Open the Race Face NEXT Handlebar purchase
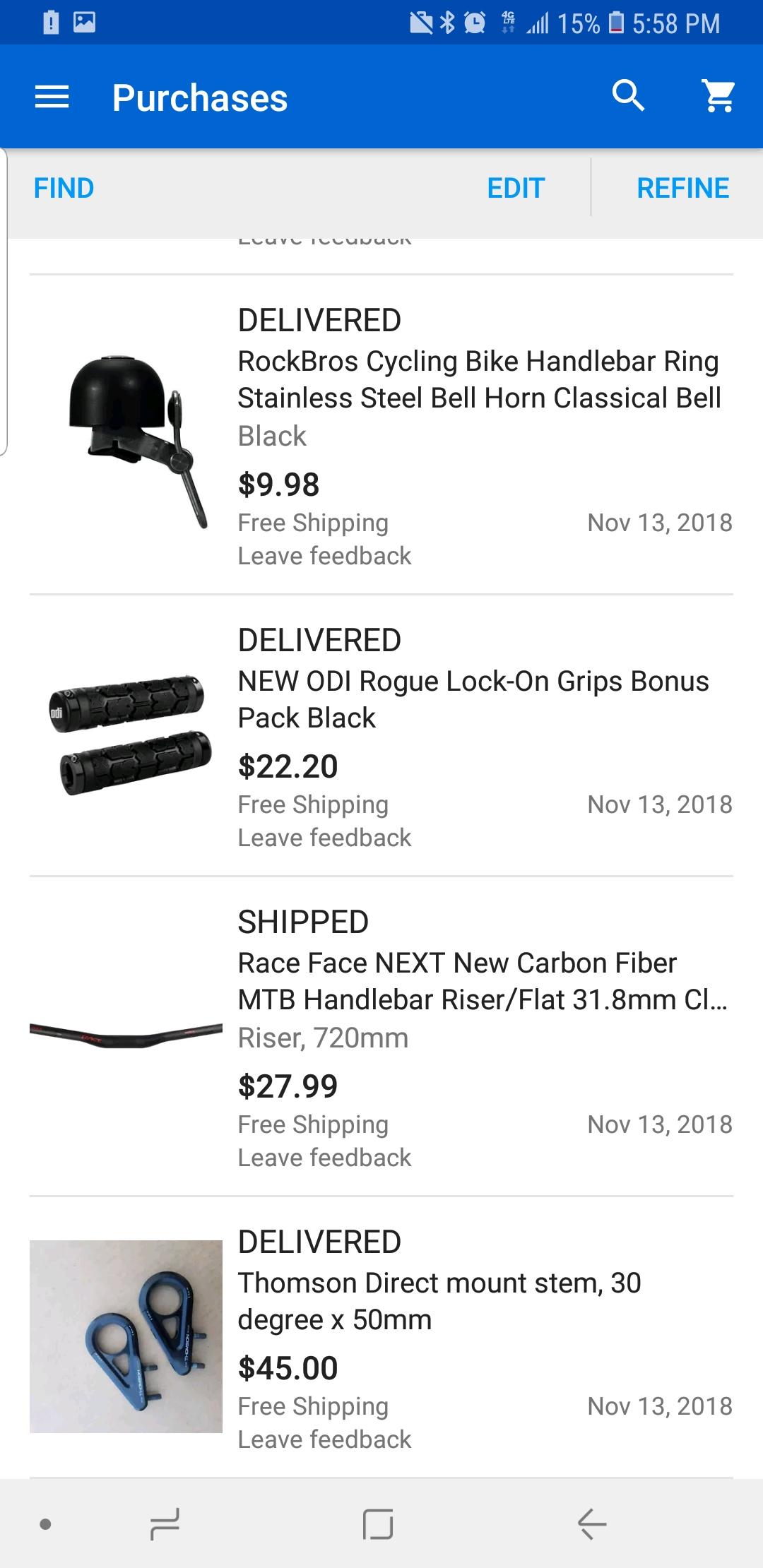The height and width of the screenshot is (1568, 763). 381,1036
